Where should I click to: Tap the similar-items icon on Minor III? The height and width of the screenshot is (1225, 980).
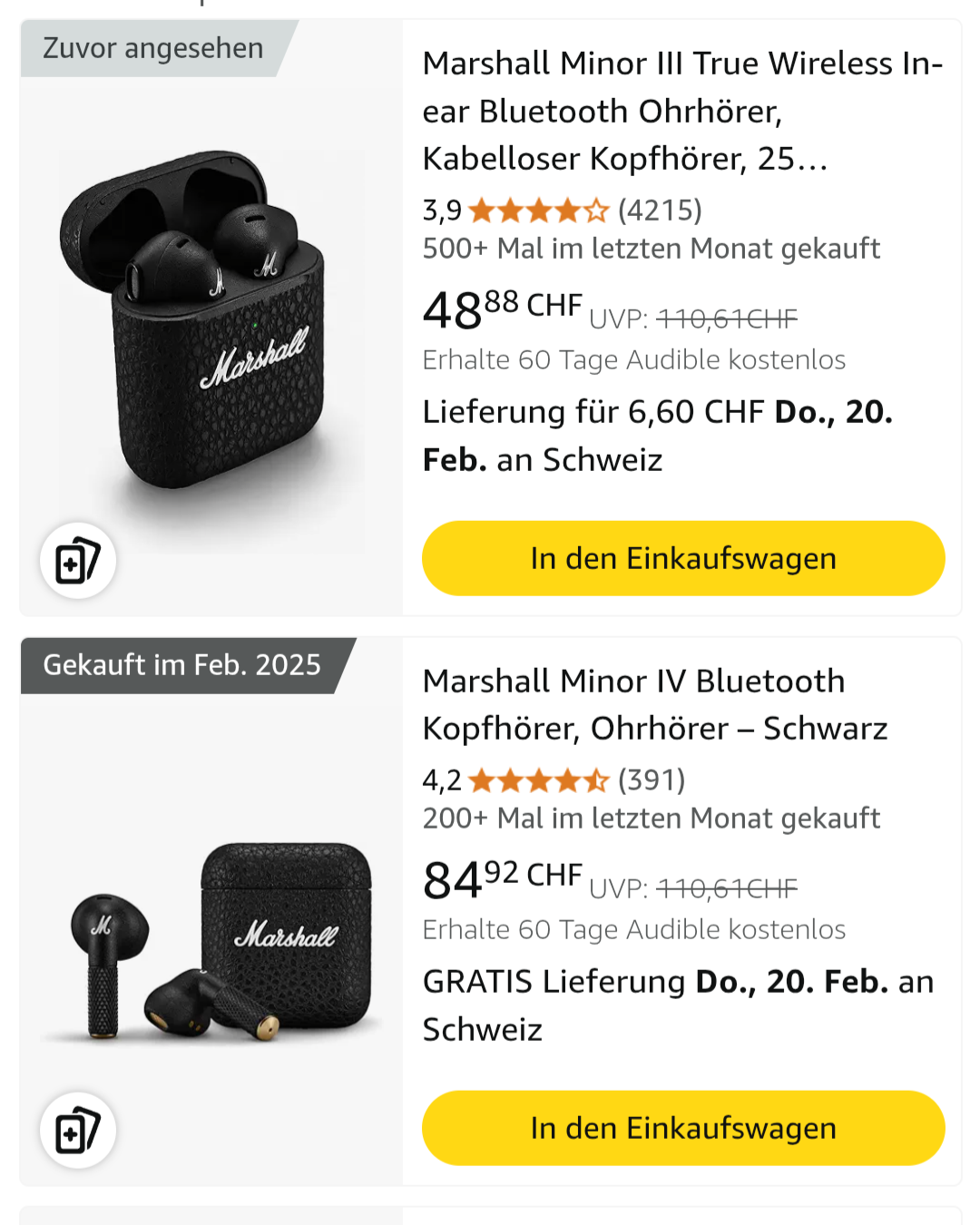click(77, 561)
